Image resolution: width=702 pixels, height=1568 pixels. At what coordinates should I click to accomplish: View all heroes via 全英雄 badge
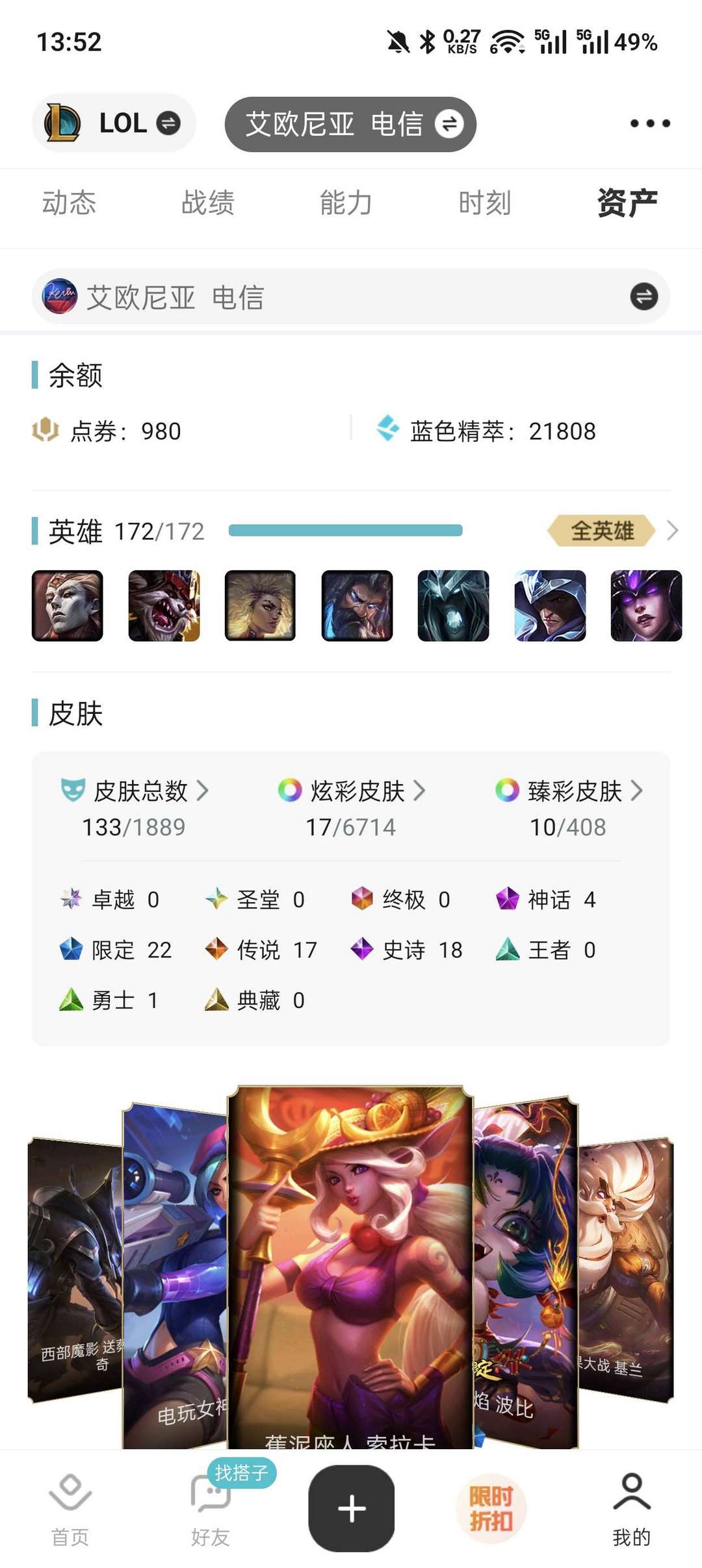tap(603, 531)
